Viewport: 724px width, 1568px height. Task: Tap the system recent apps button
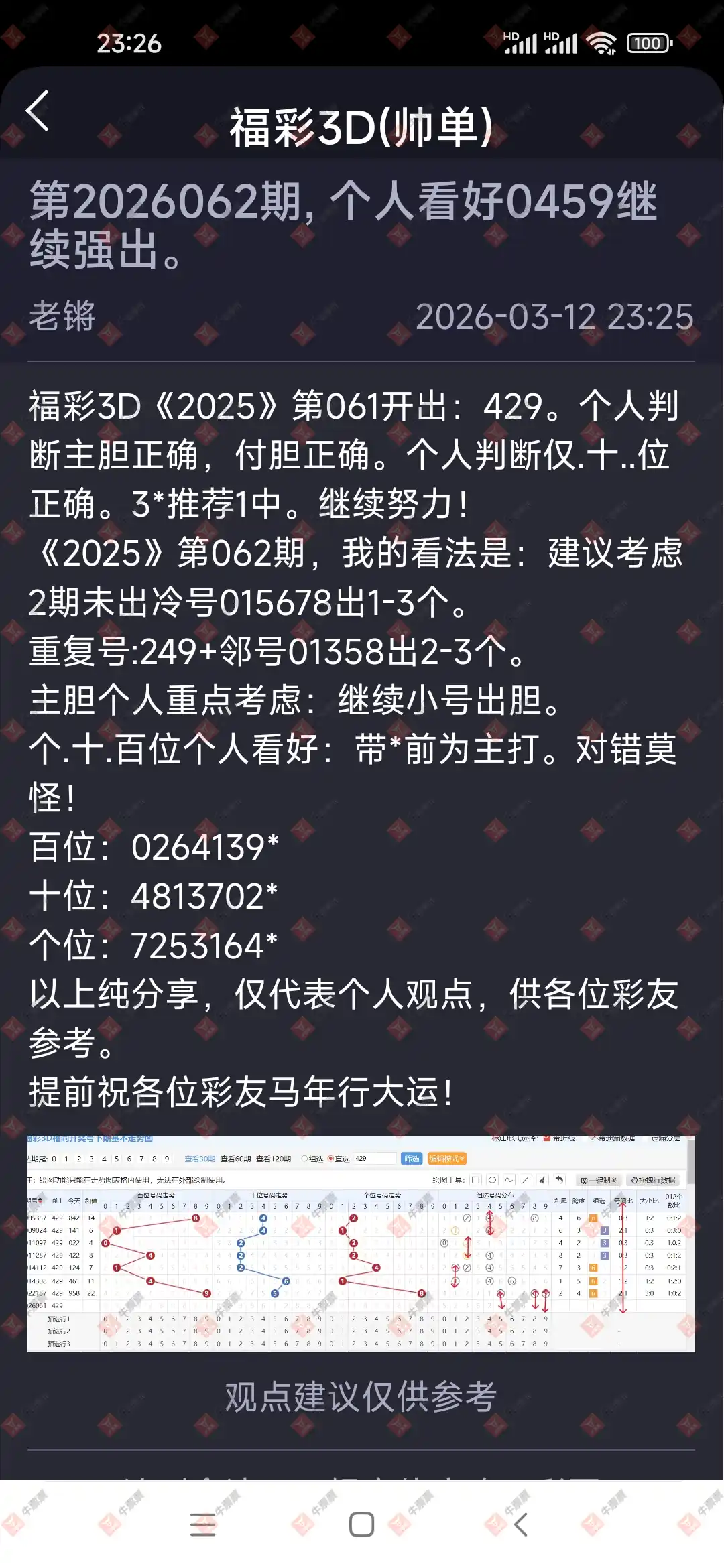pyautogui.click(x=202, y=1524)
